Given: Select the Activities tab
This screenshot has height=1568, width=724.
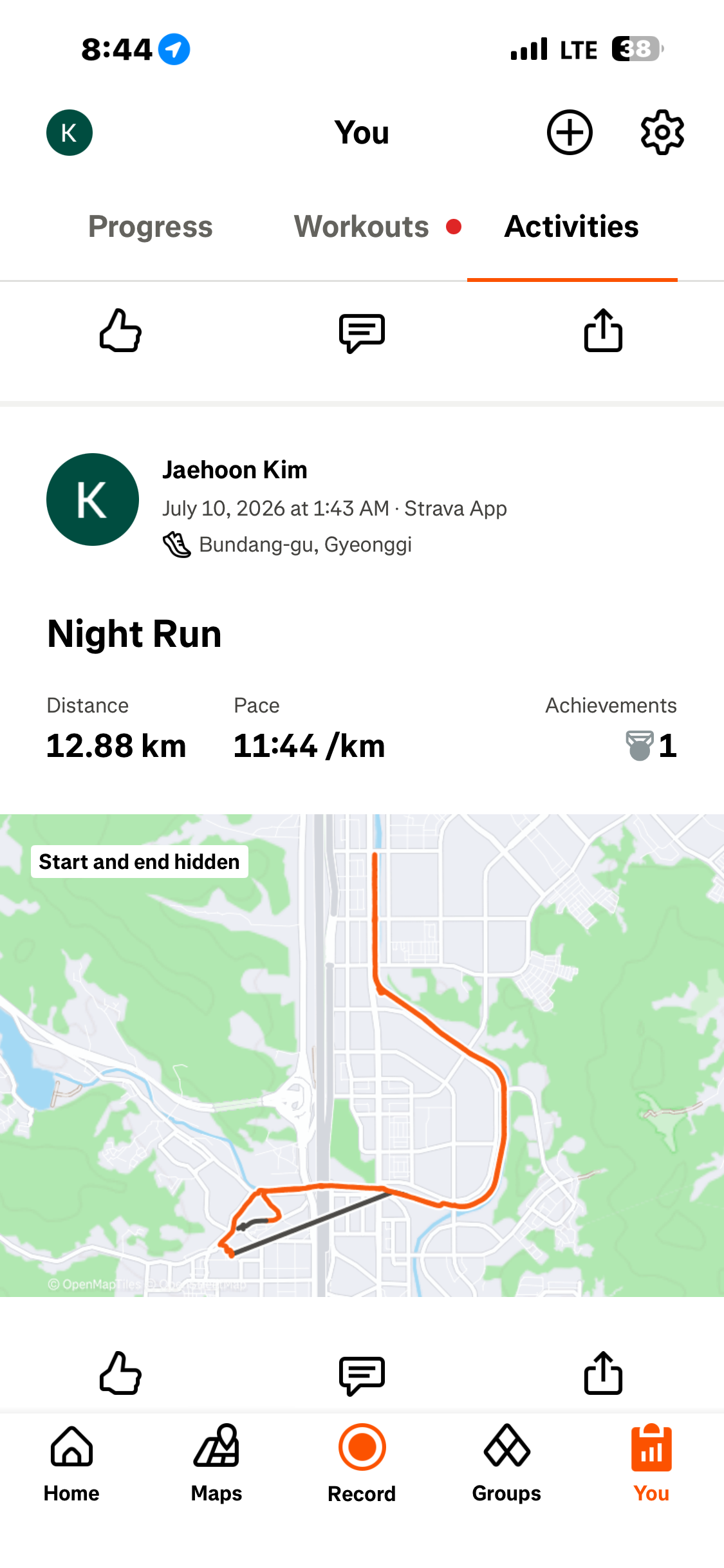Looking at the screenshot, I should click(x=571, y=227).
